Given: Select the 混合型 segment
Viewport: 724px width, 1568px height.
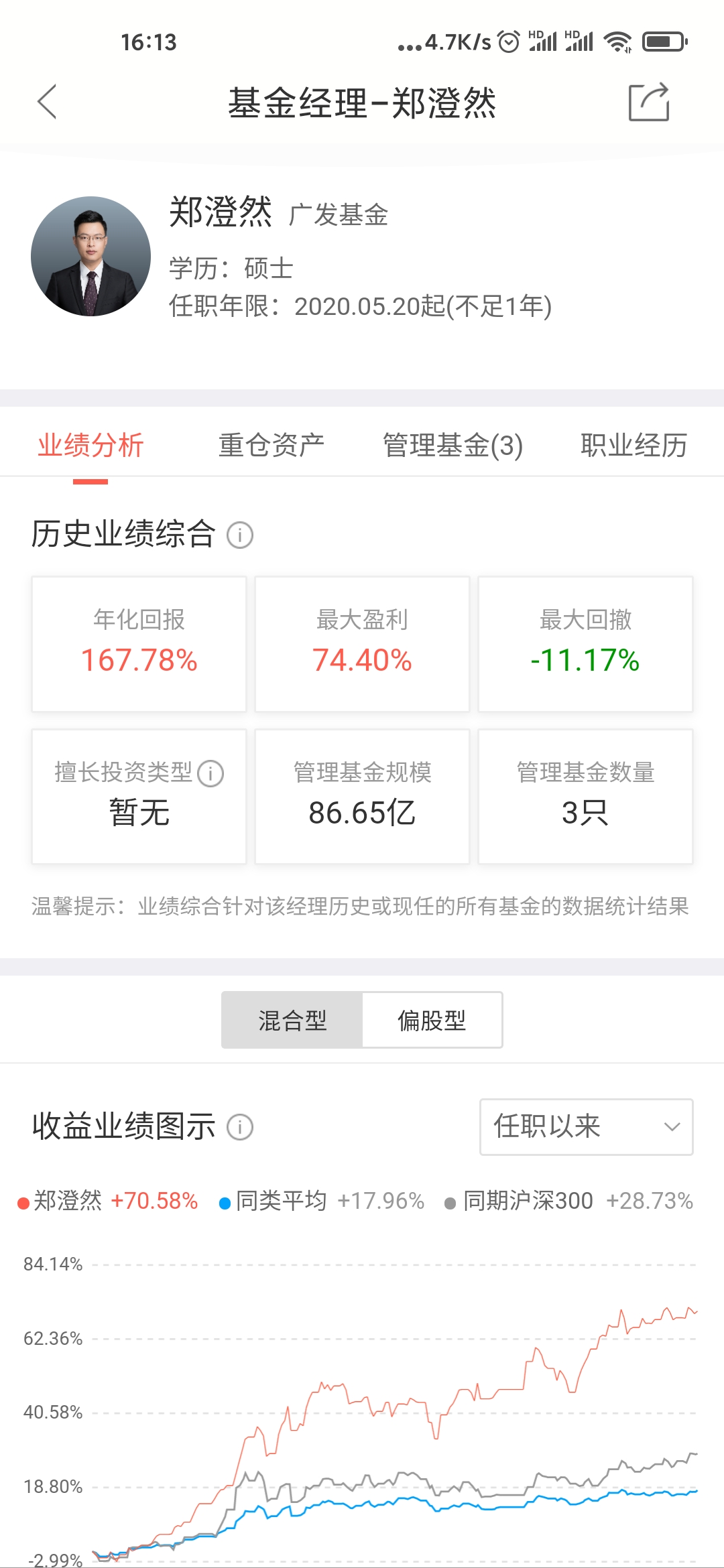Looking at the screenshot, I should click(292, 1021).
